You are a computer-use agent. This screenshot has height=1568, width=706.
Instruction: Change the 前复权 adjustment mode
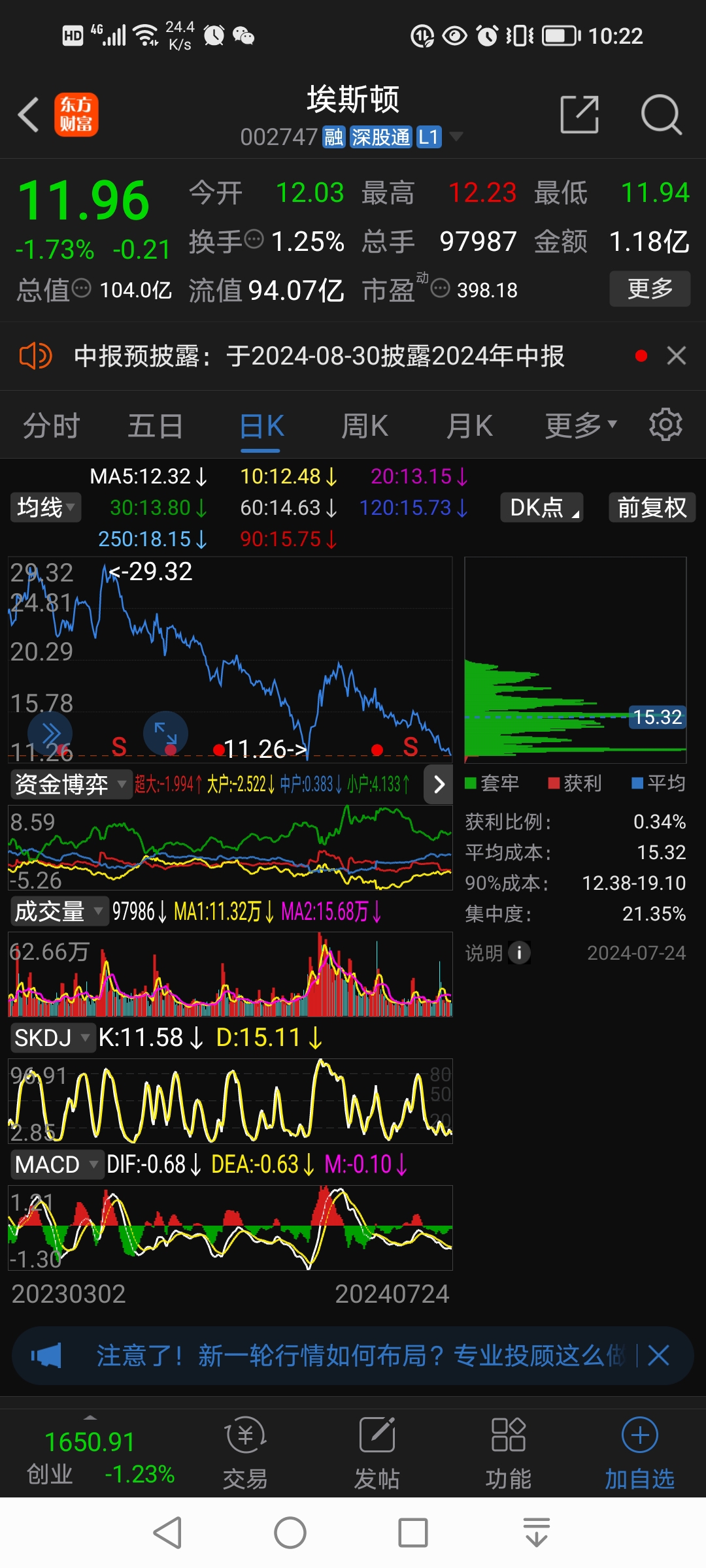coord(652,508)
